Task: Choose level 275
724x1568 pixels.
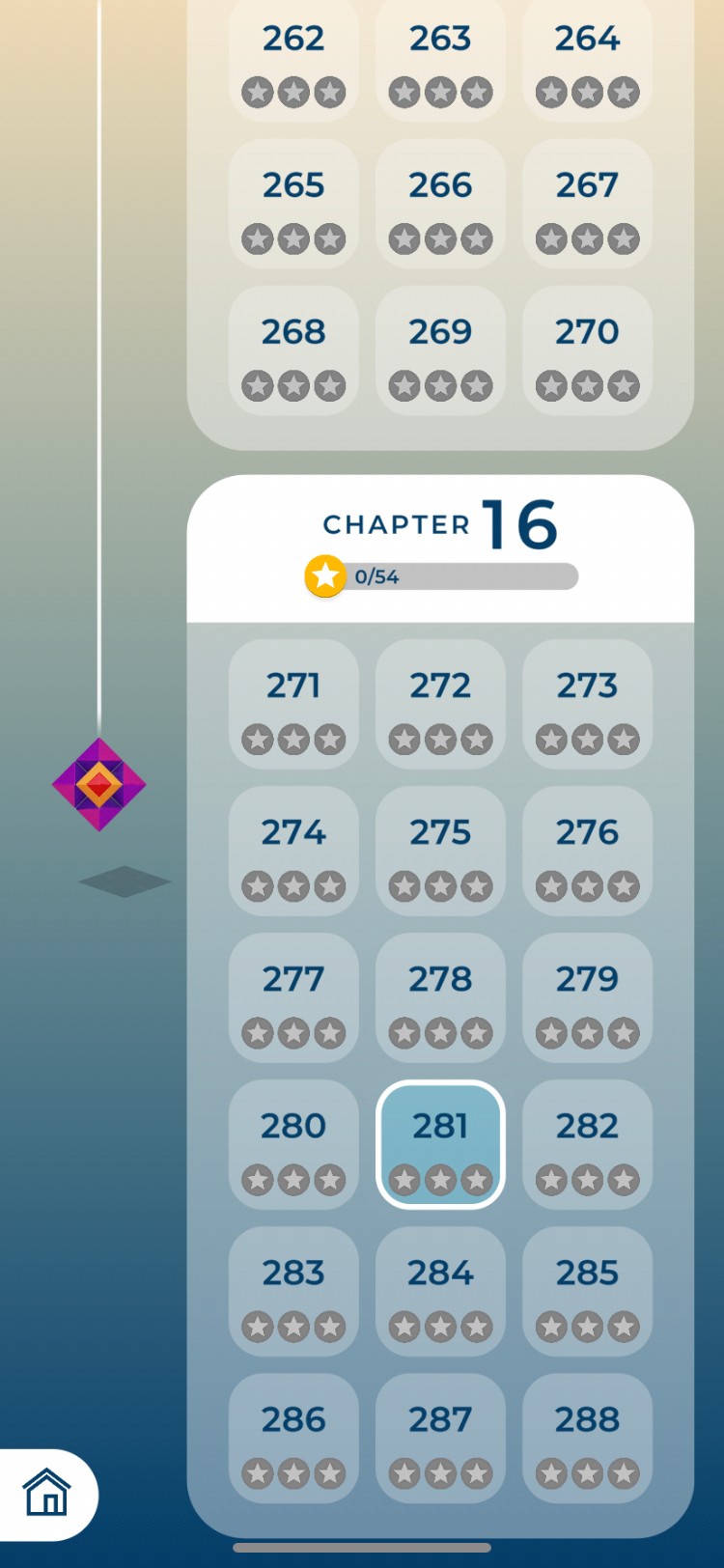Action: tap(440, 851)
